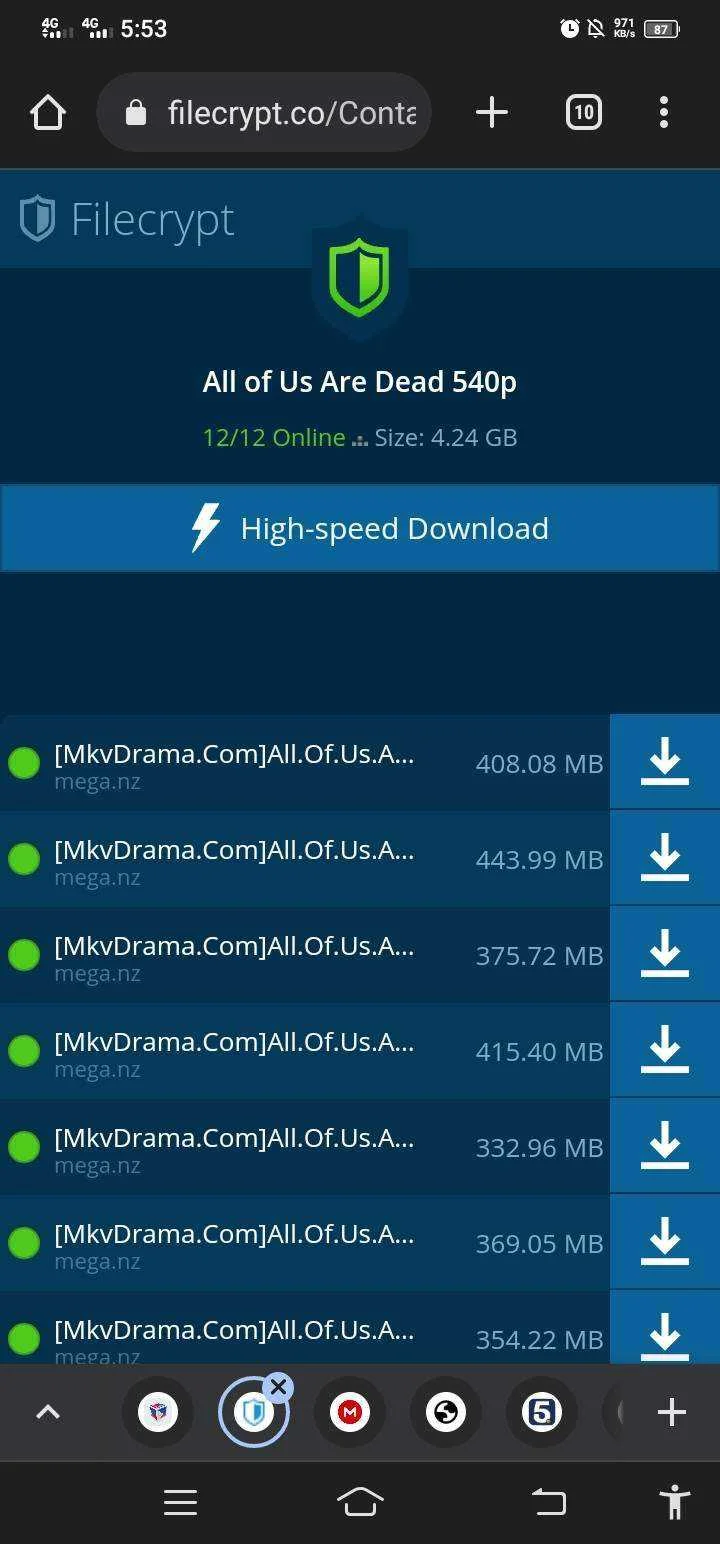Tap the filecrypt.co address bar
This screenshot has width=720, height=1544.
(264, 112)
